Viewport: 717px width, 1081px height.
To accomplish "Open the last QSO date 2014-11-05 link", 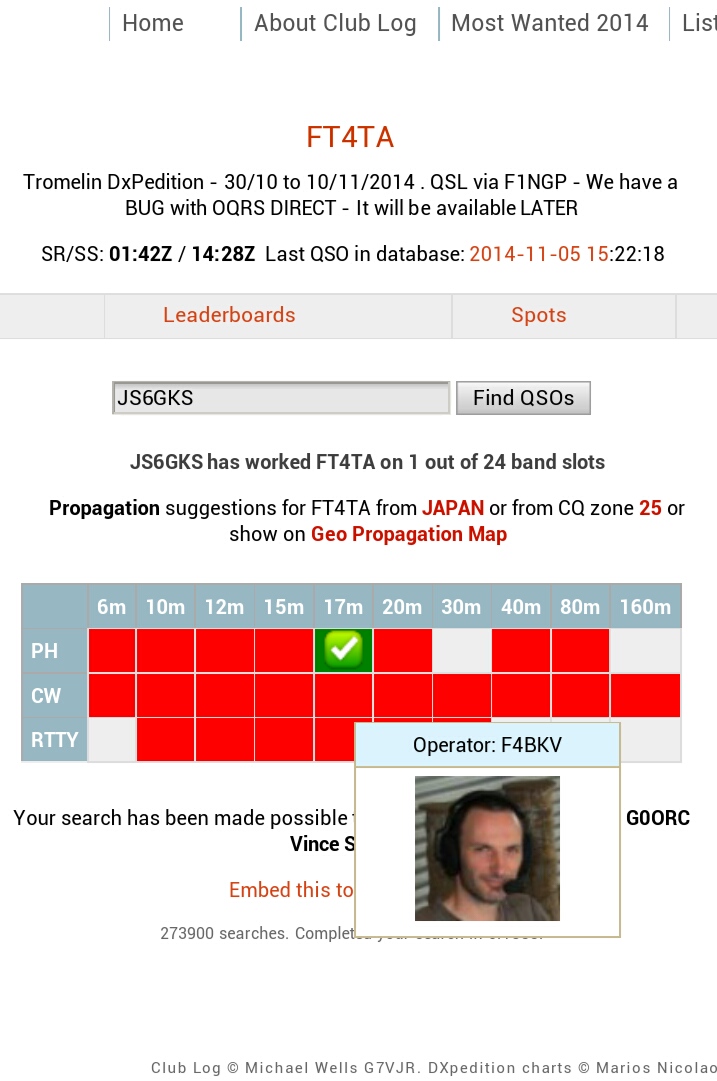I will coord(538,254).
